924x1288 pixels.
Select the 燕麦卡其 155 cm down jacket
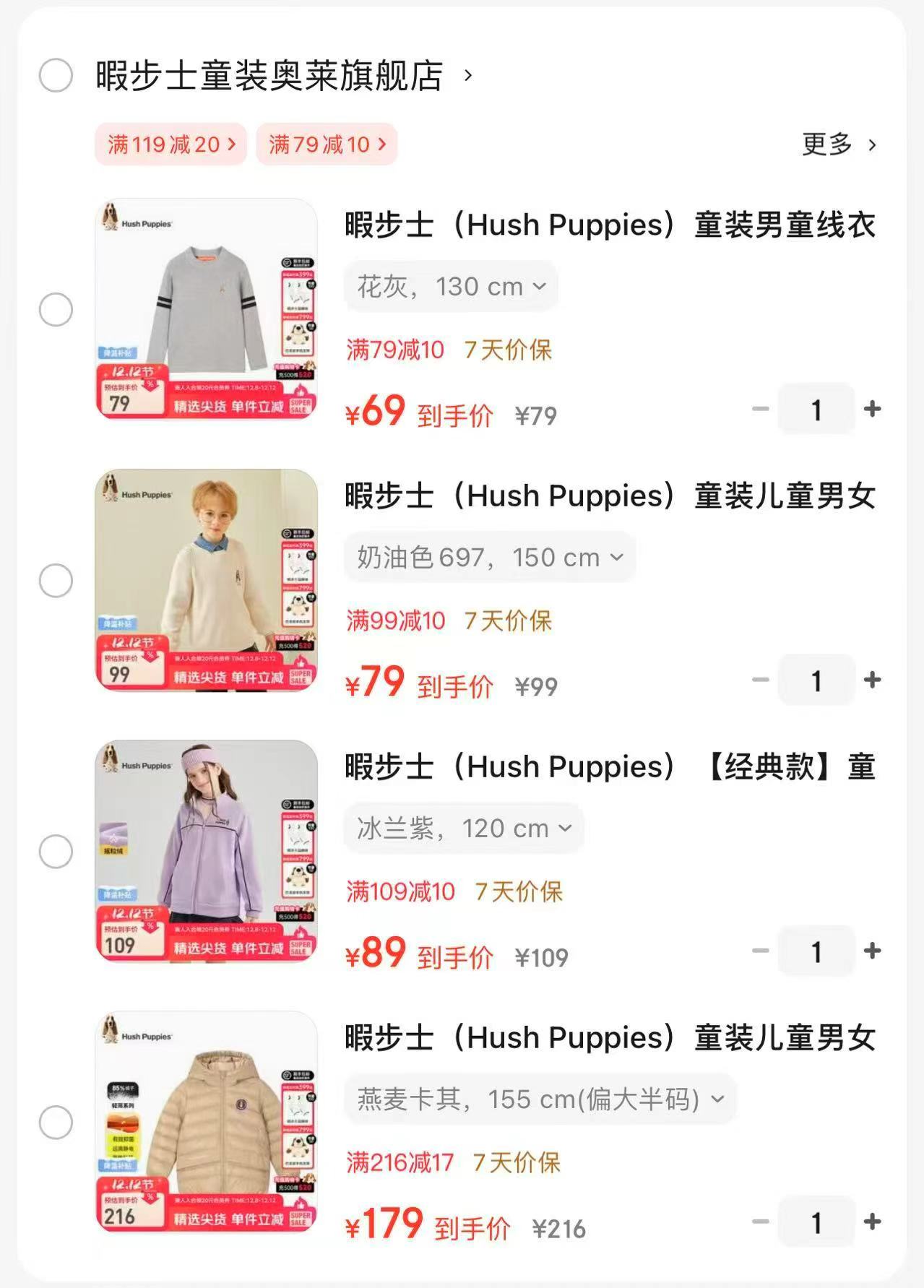pyautogui.click(x=56, y=1123)
